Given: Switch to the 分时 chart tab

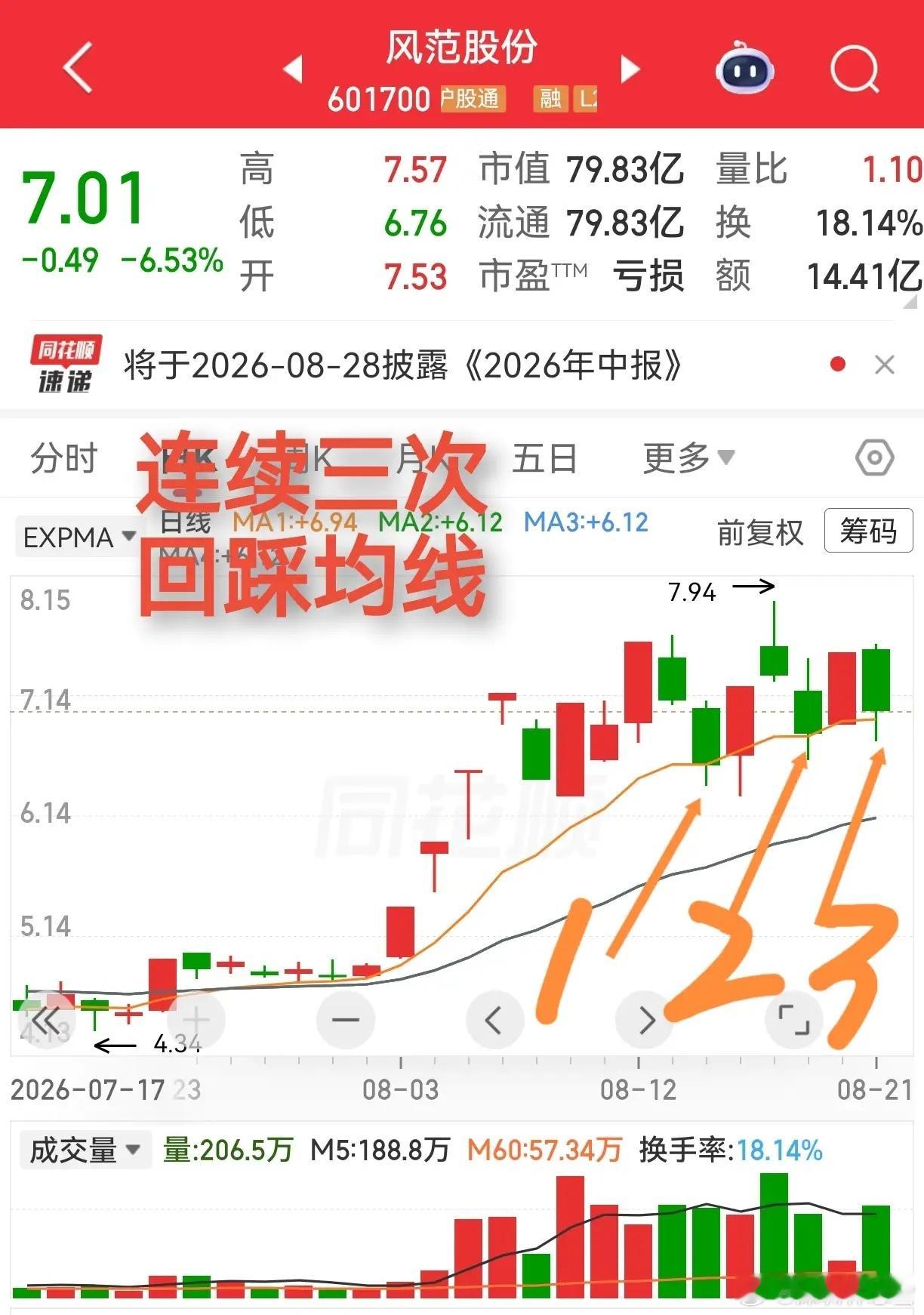Looking at the screenshot, I should coord(64,458).
